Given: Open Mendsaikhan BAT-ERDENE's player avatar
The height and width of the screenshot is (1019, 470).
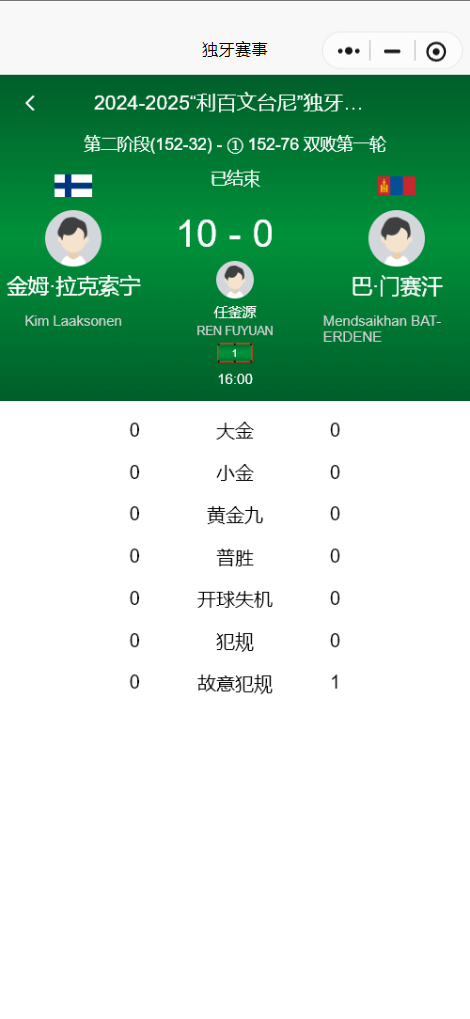Looking at the screenshot, I should tap(397, 238).
